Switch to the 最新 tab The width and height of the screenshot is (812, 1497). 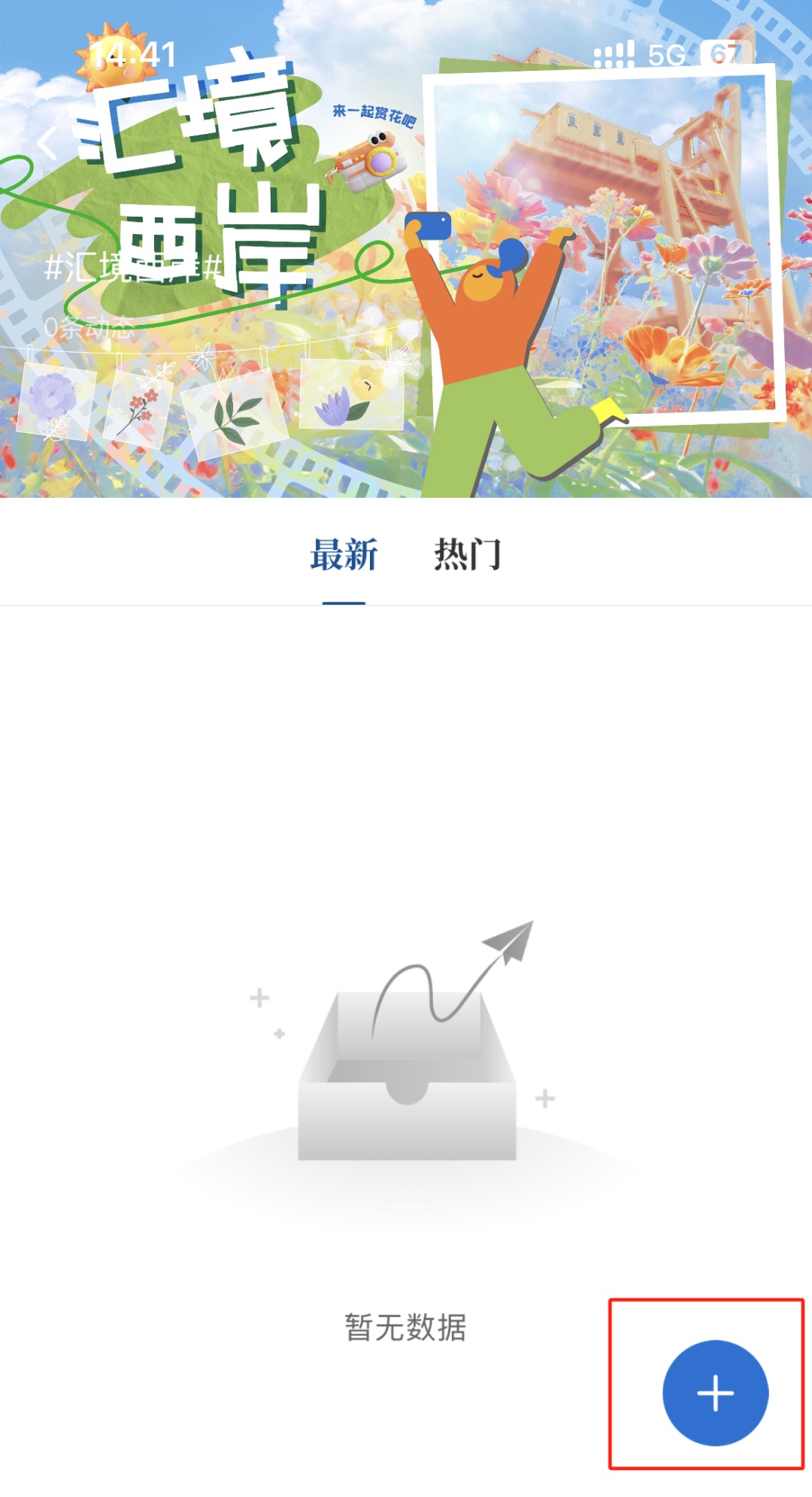point(344,555)
